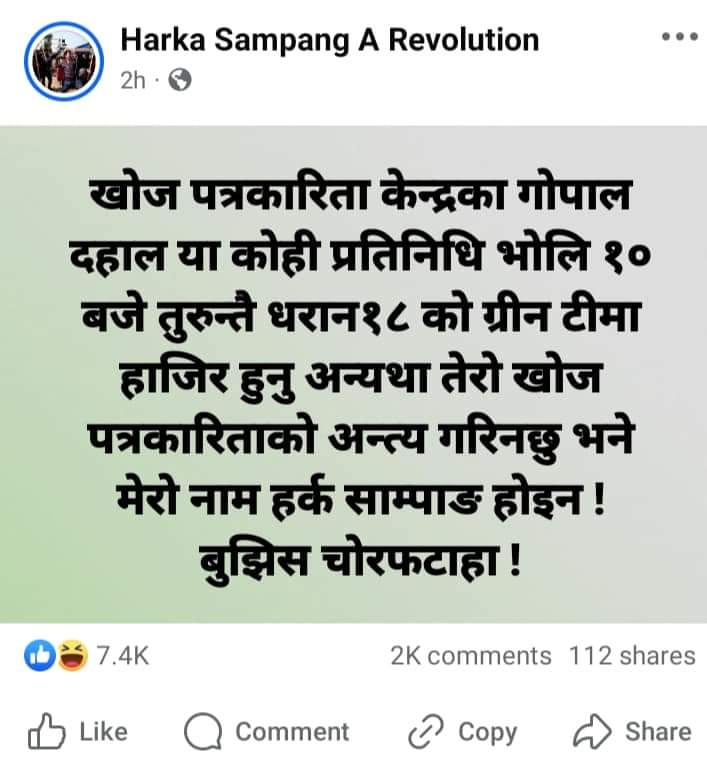
Task: View the 7.4K reactions list
Action: (x=86, y=656)
